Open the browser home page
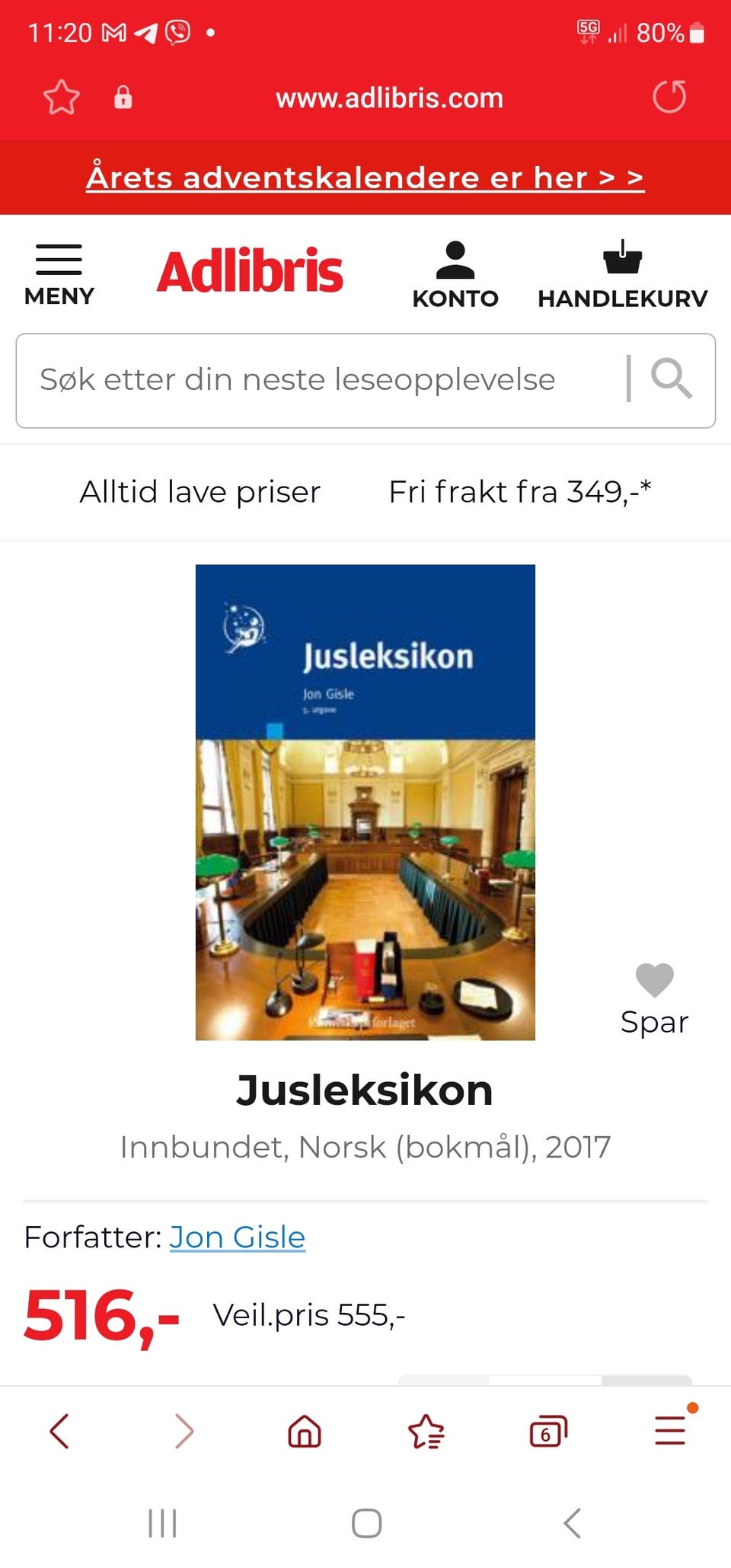This screenshot has width=731, height=1568. click(305, 1431)
